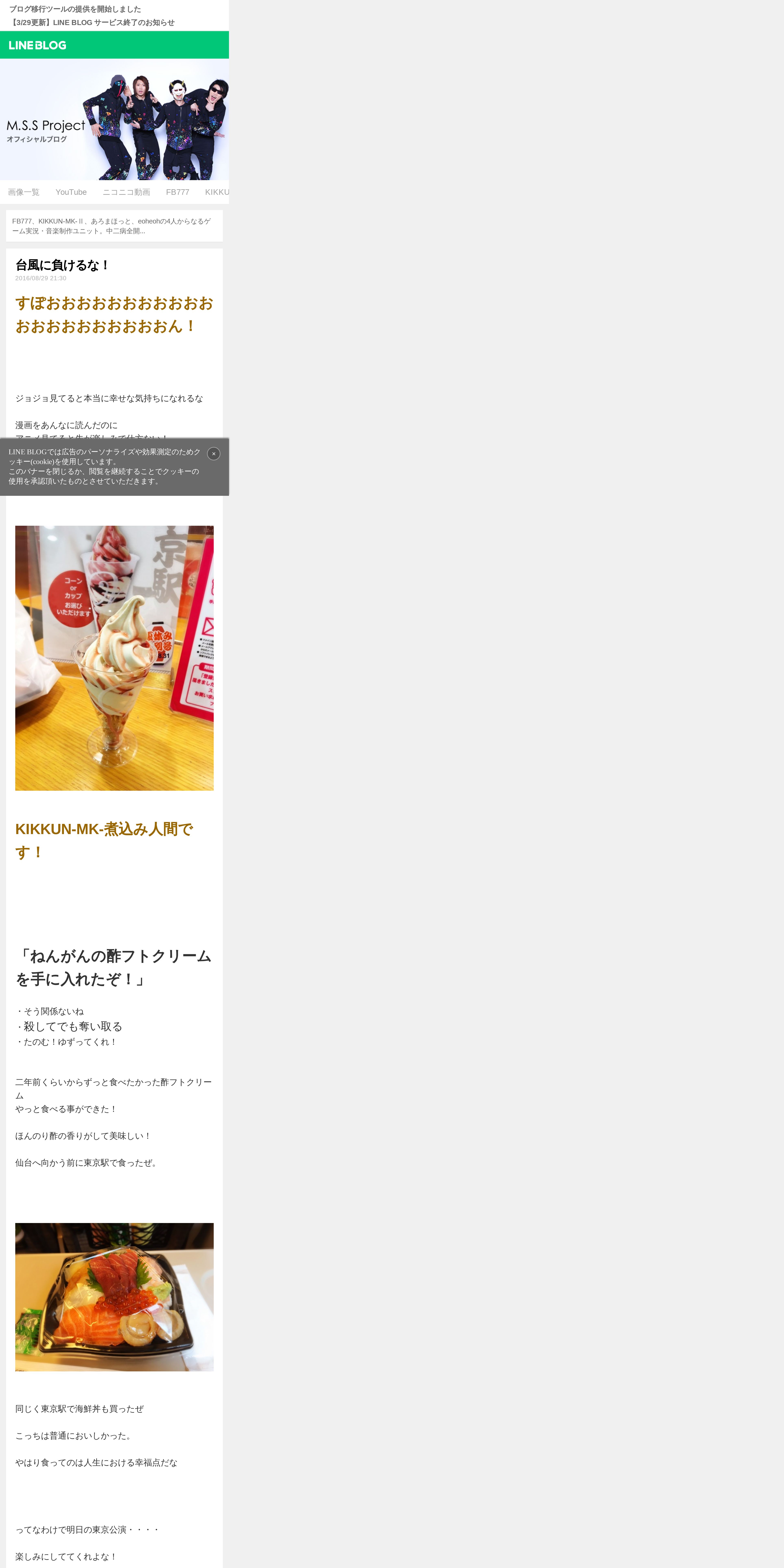The height and width of the screenshot is (1568, 784).
Task: Dismiss the cookie notice banner
Action: [x=214, y=453]
